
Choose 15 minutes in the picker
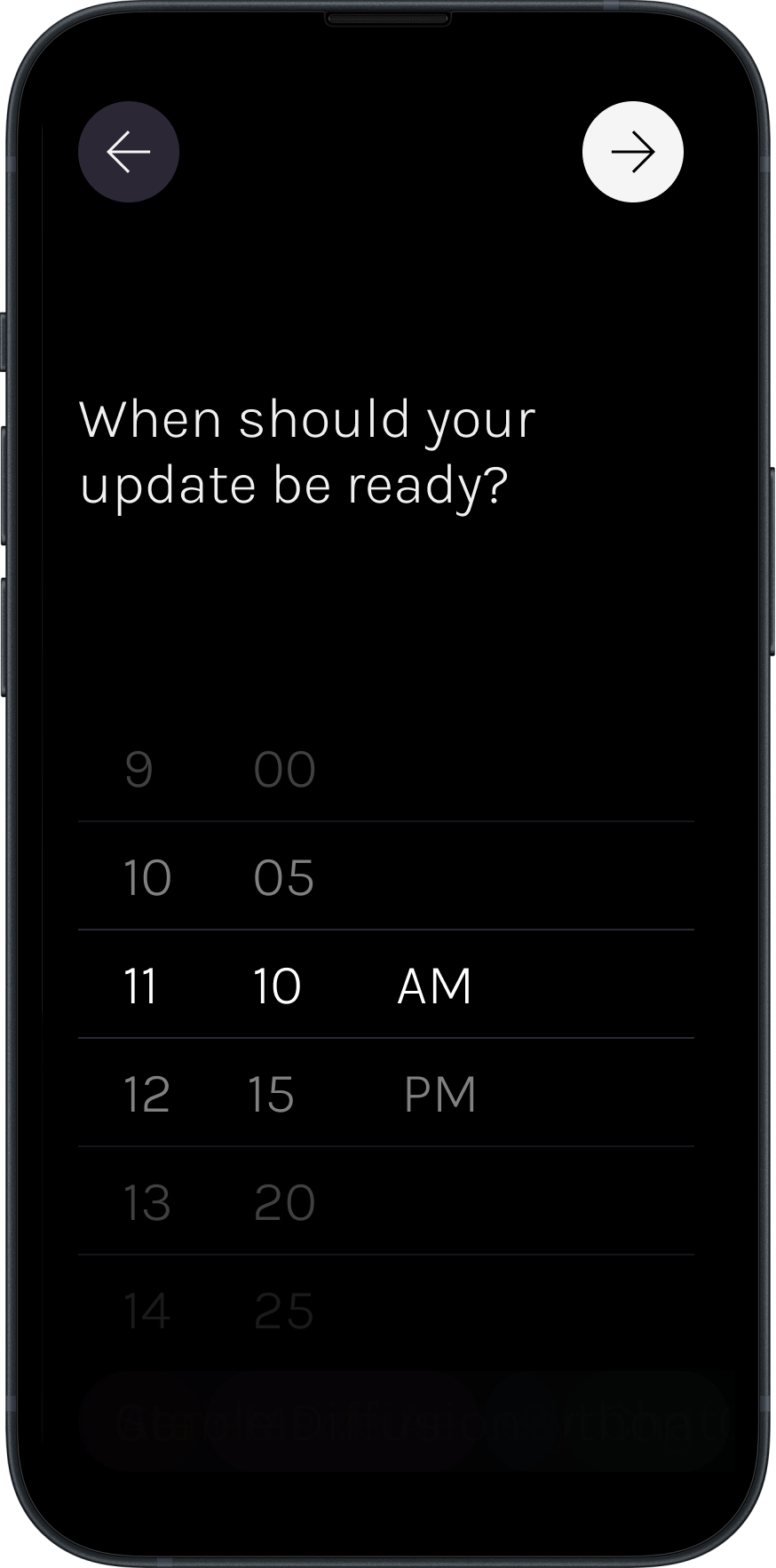click(x=271, y=1094)
